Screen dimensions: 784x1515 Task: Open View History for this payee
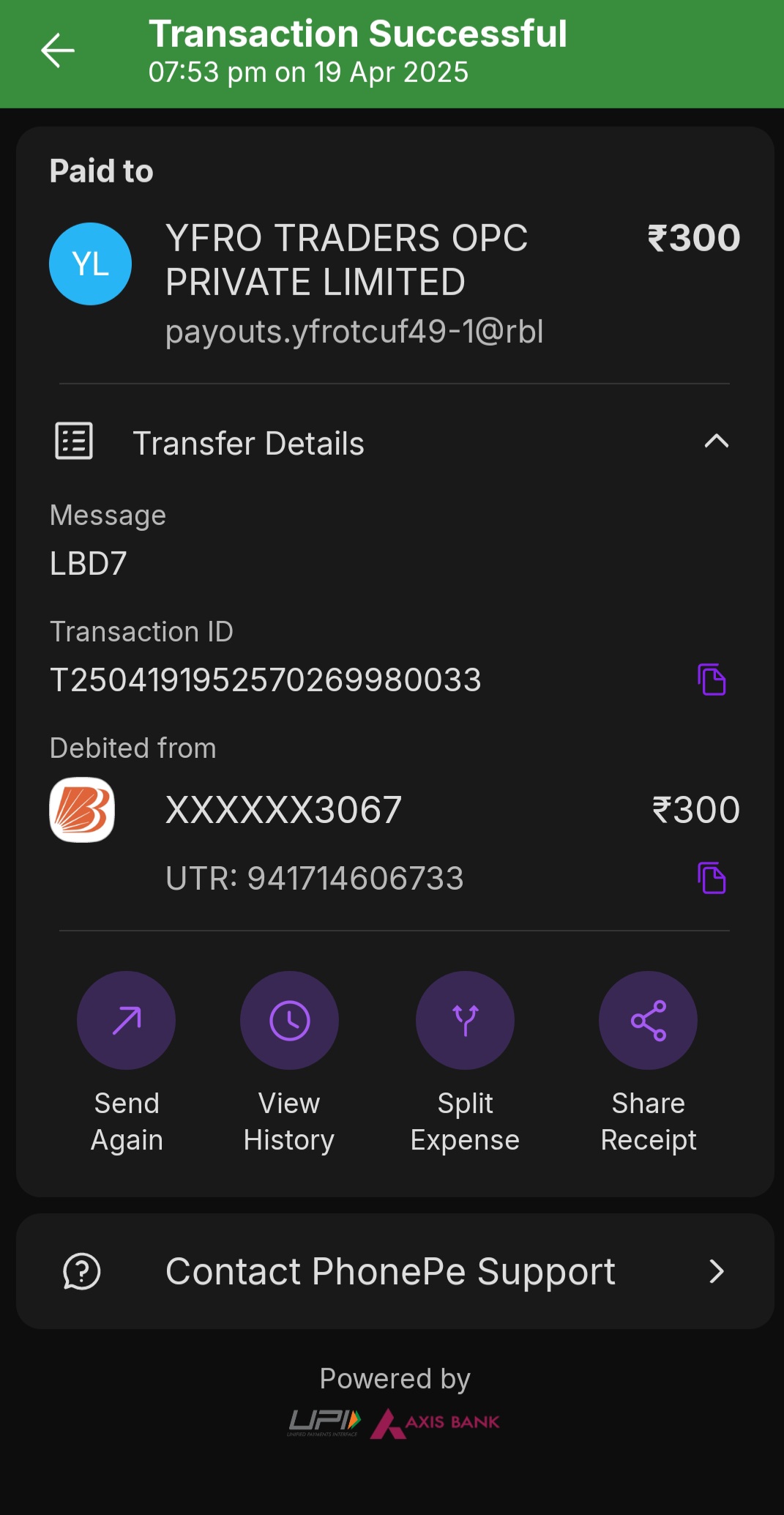[x=289, y=1021]
